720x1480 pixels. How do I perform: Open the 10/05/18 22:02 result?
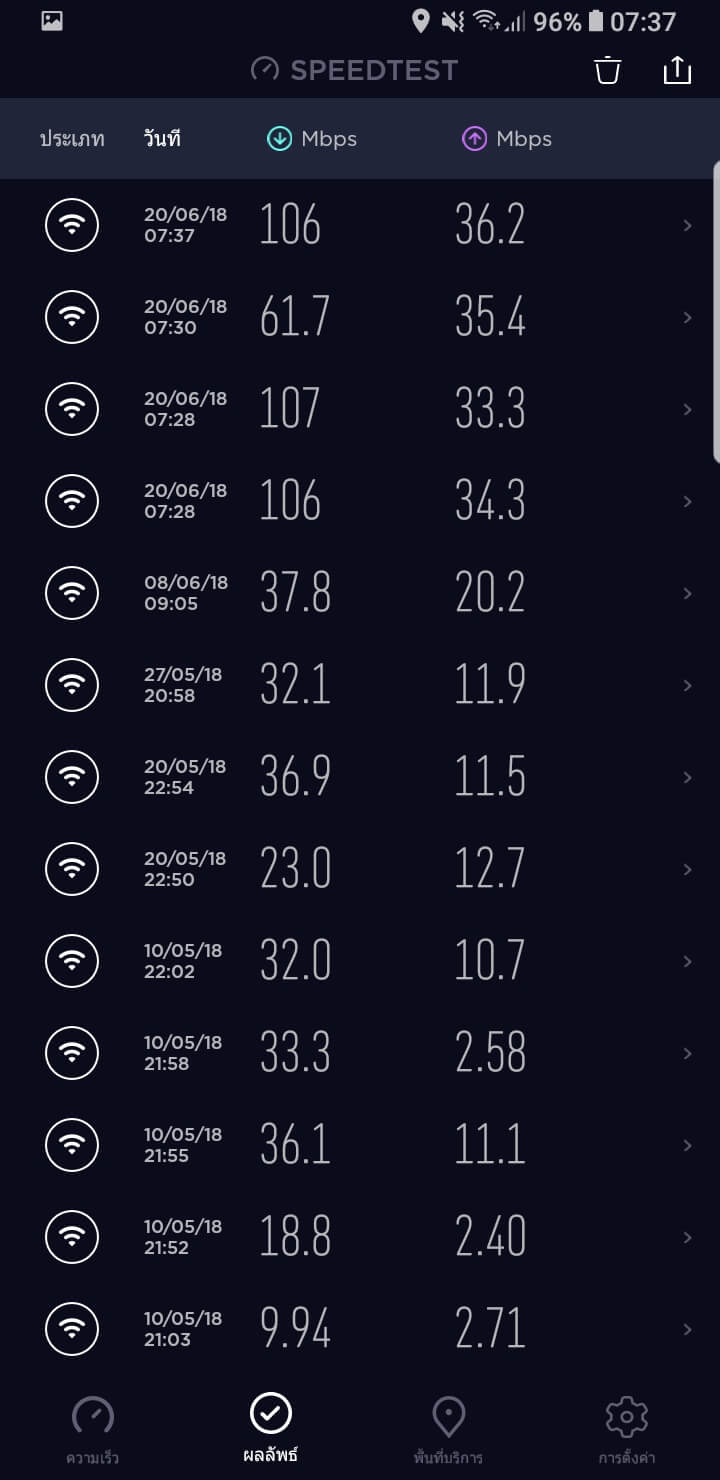(x=360, y=961)
